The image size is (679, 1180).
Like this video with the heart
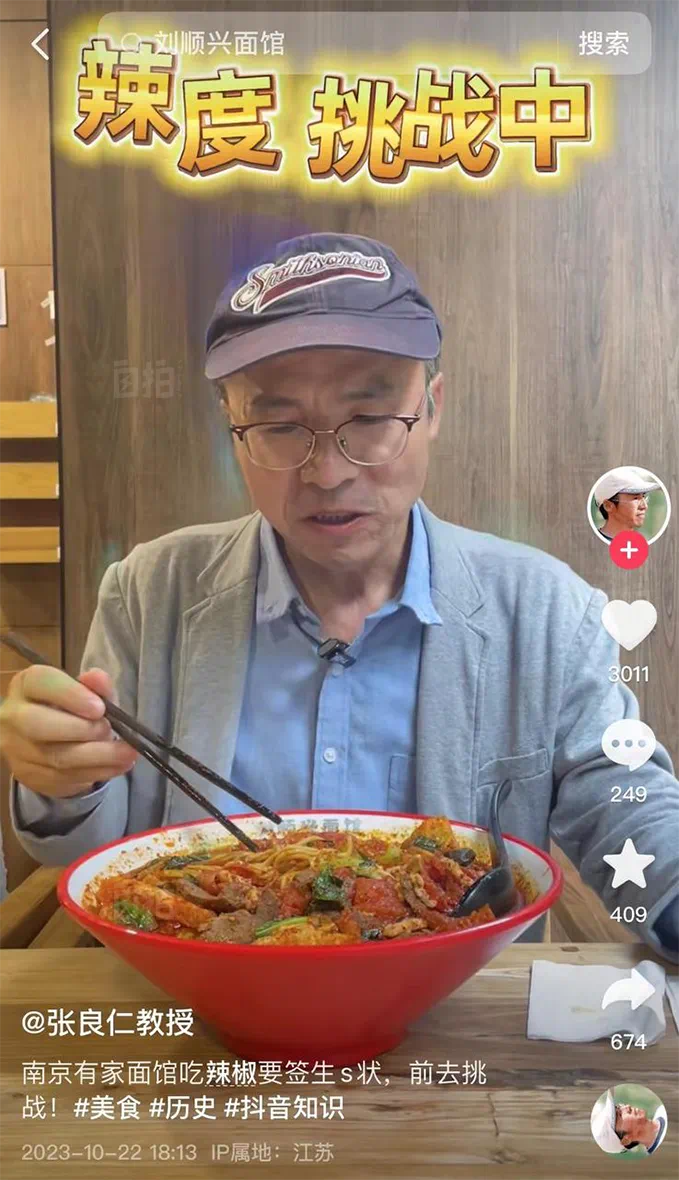click(x=628, y=625)
